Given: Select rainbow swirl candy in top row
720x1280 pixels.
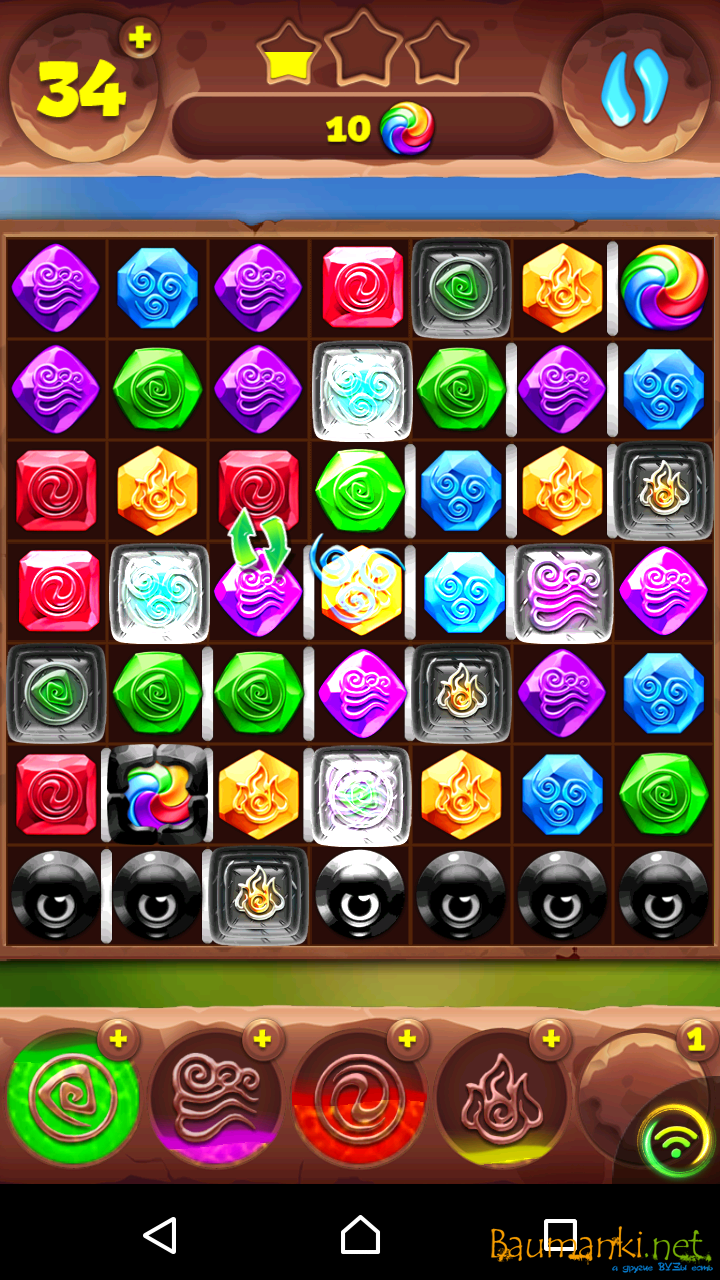Looking at the screenshot, I should [663, 288].
